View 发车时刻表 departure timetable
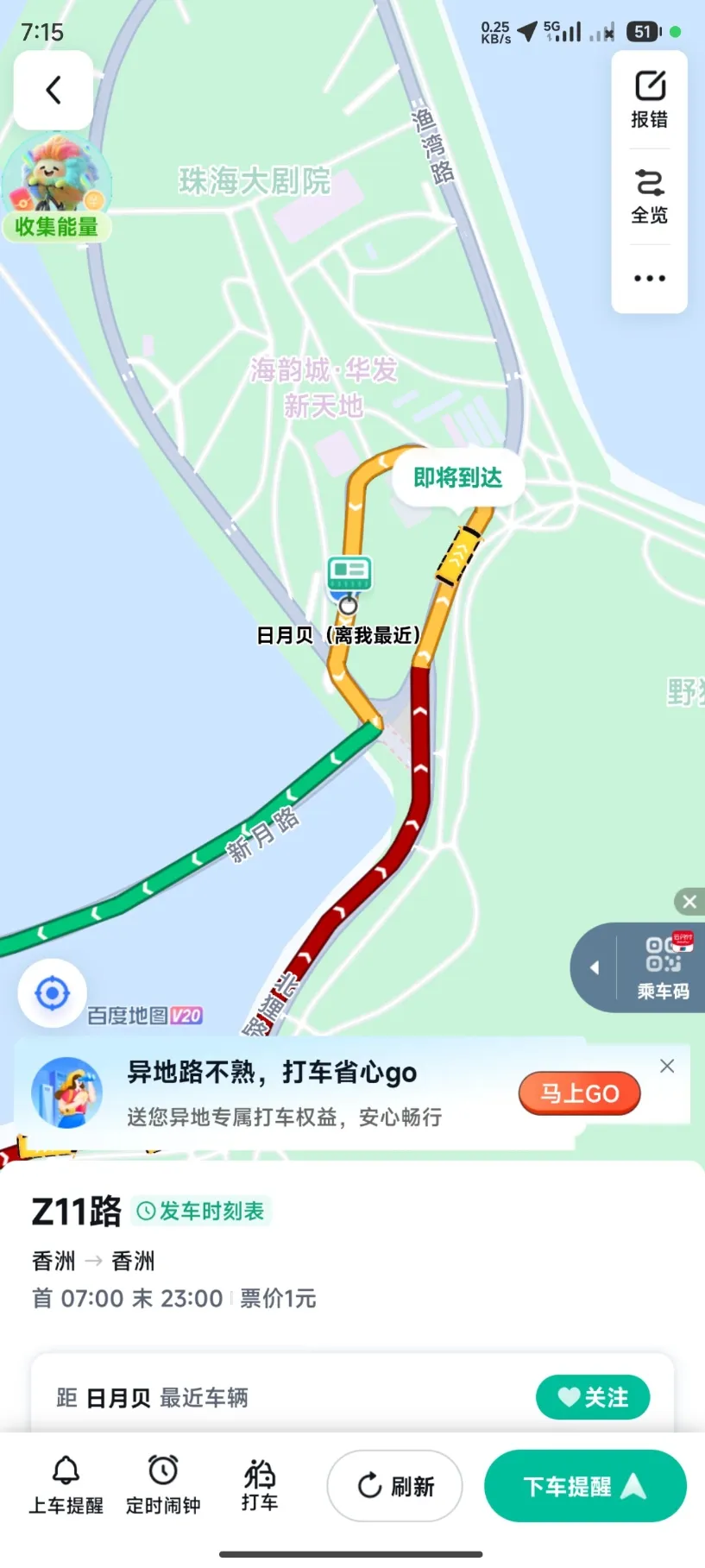The height and width of the screenshot is (1568, 705). pos(202,1211)
